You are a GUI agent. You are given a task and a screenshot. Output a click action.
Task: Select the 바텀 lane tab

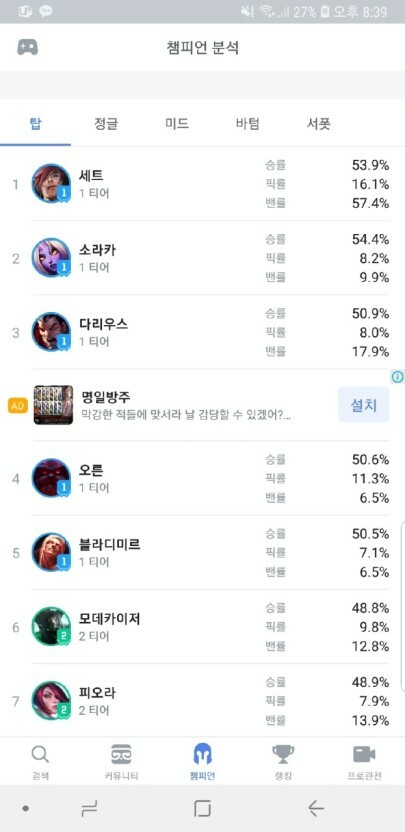pyautogui.click(x=247, y=124)
